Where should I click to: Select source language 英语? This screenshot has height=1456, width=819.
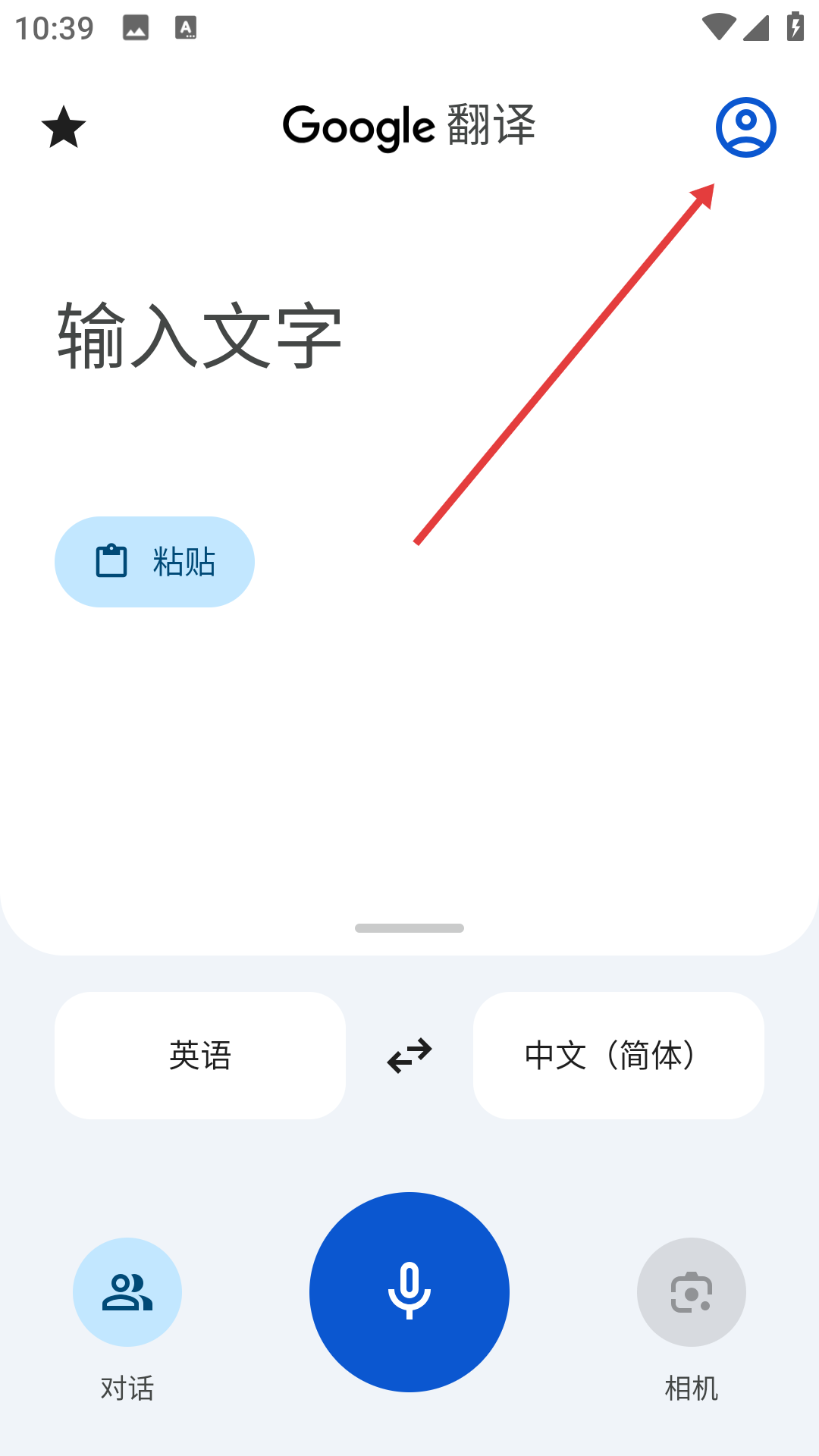[200, 1056]
